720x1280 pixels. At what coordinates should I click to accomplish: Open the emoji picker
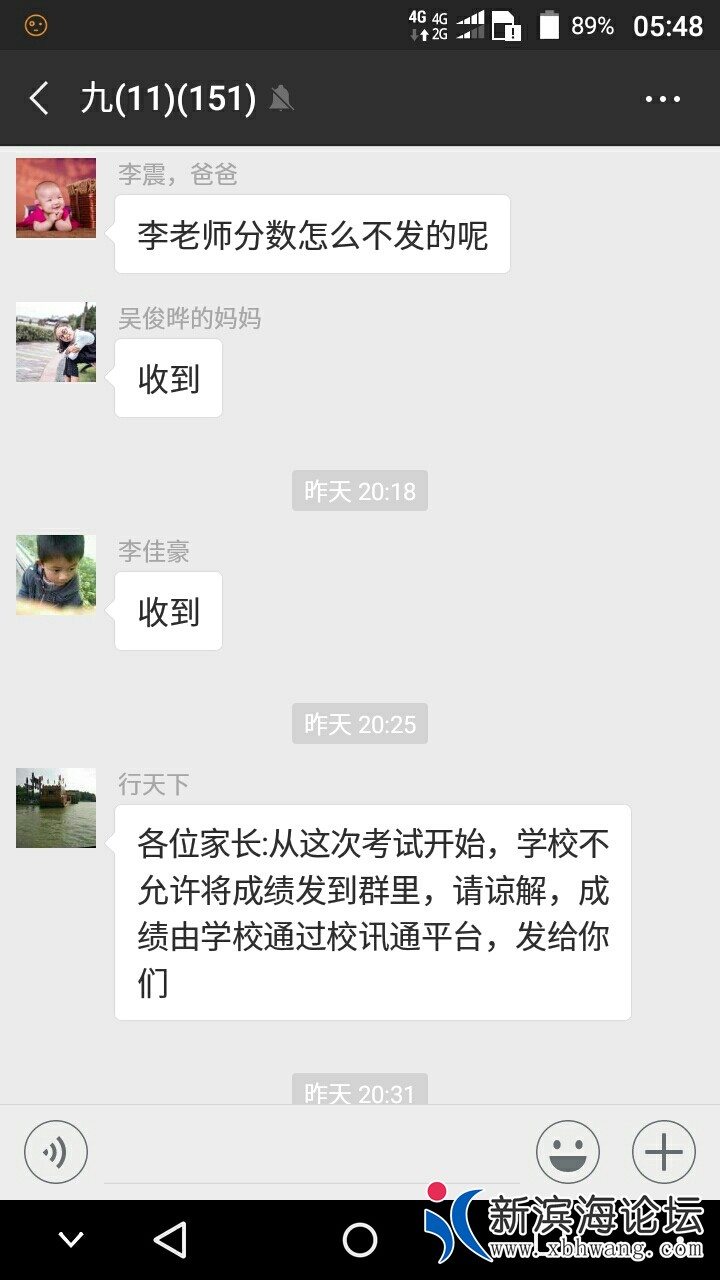coord(567,1152)
